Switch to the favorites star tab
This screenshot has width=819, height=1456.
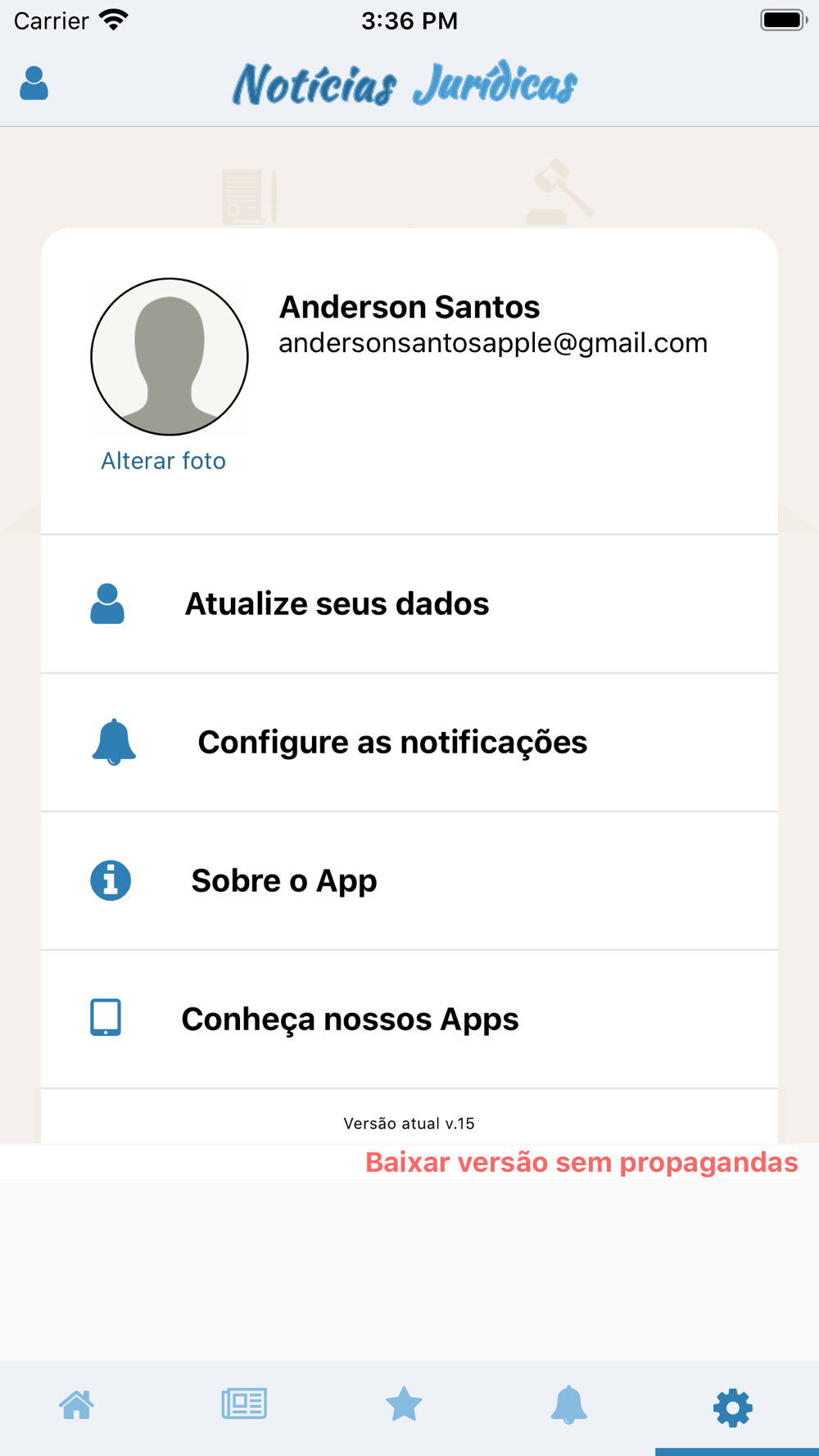(404, 1404)
